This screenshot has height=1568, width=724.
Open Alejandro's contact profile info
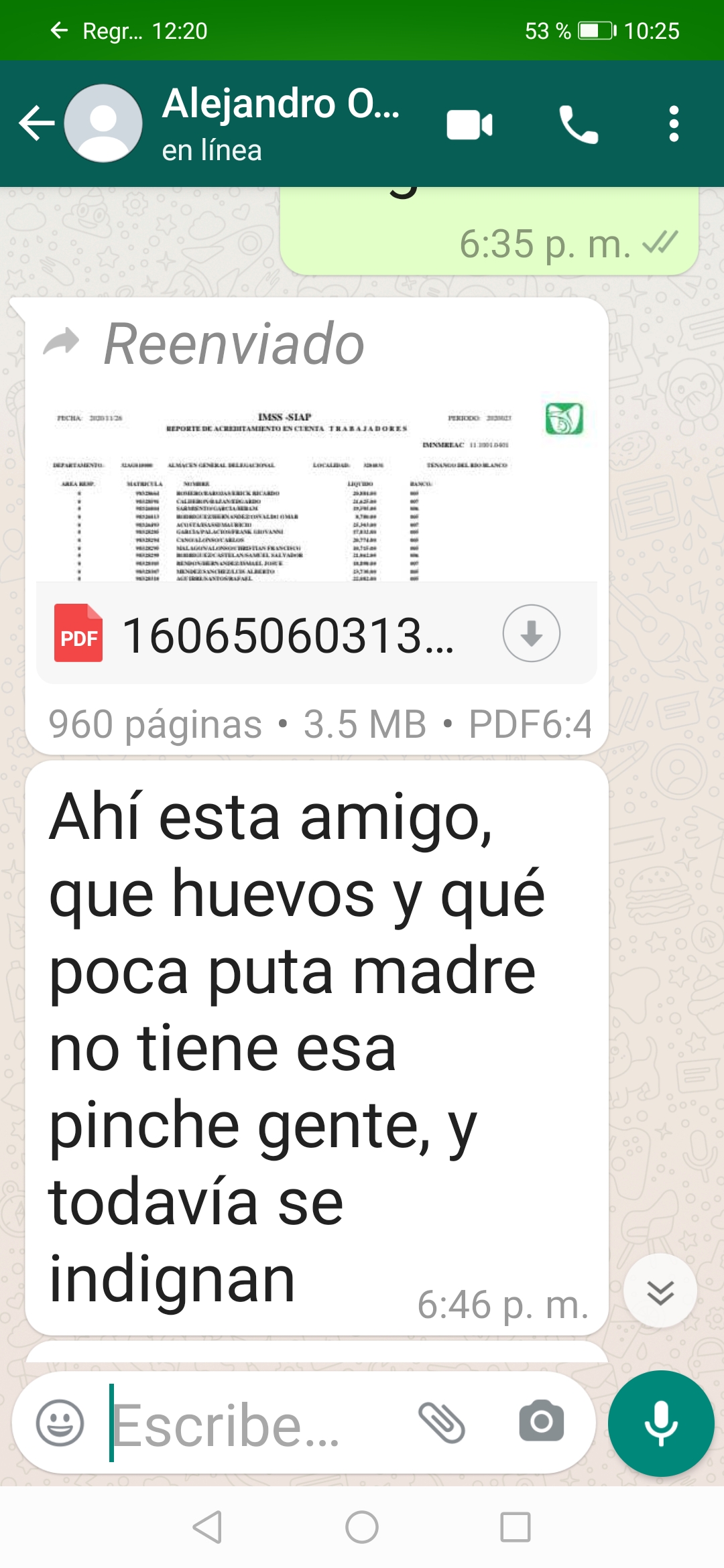pos(280,123)
